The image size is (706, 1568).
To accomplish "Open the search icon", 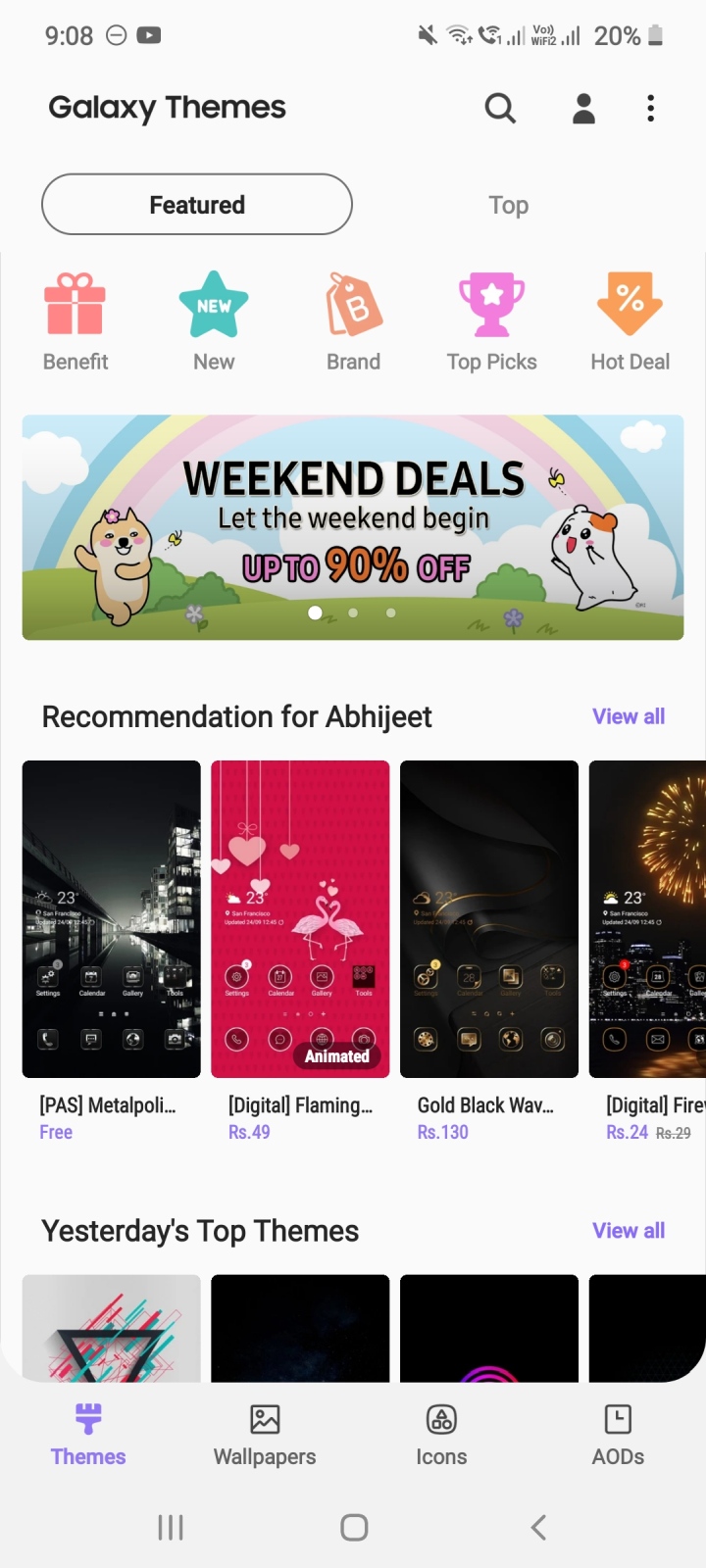I will pyautogui.click(x=500, y=108).
